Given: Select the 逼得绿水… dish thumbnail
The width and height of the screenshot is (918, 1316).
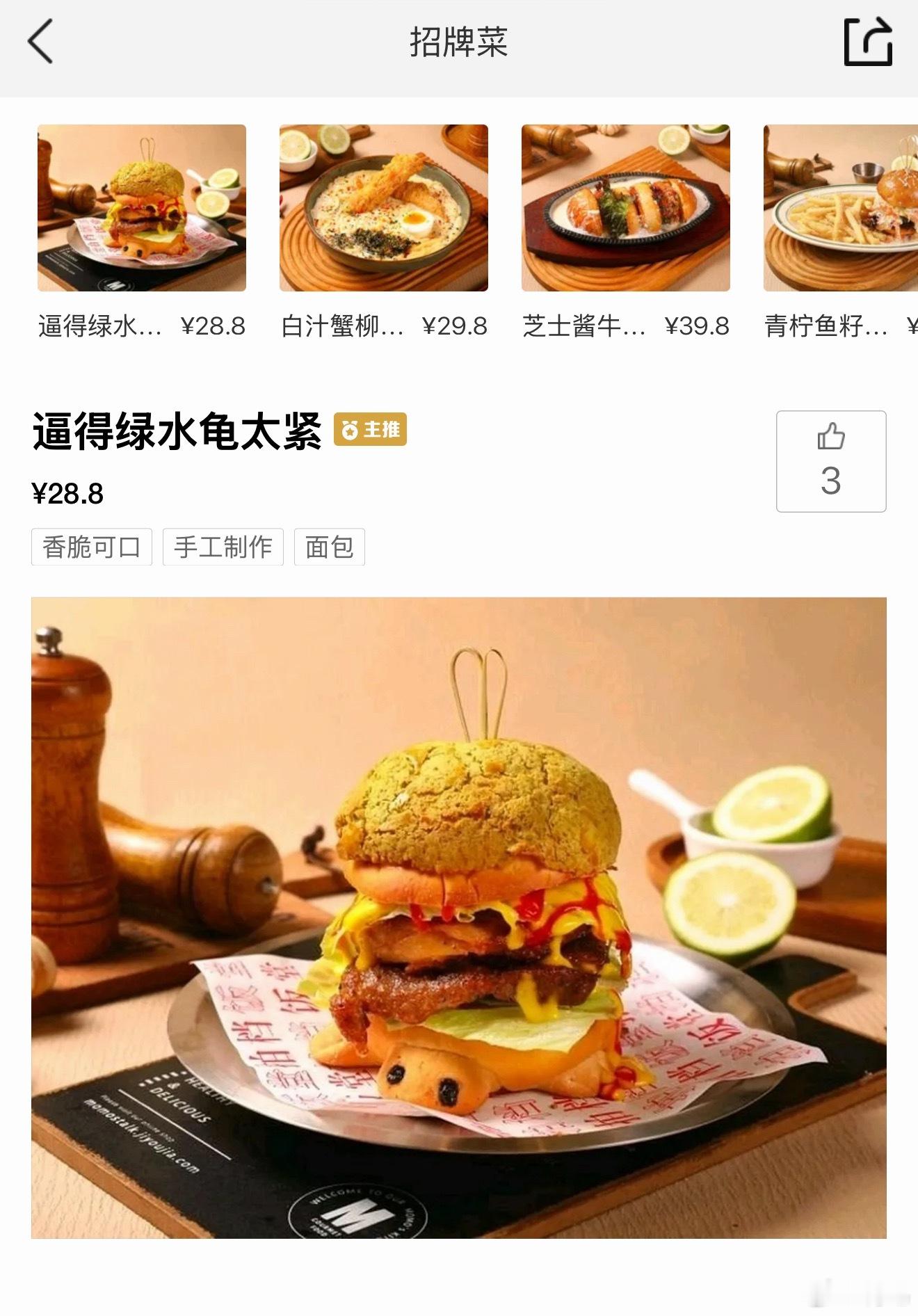Looking at the screenshot, I should point(142,208).
